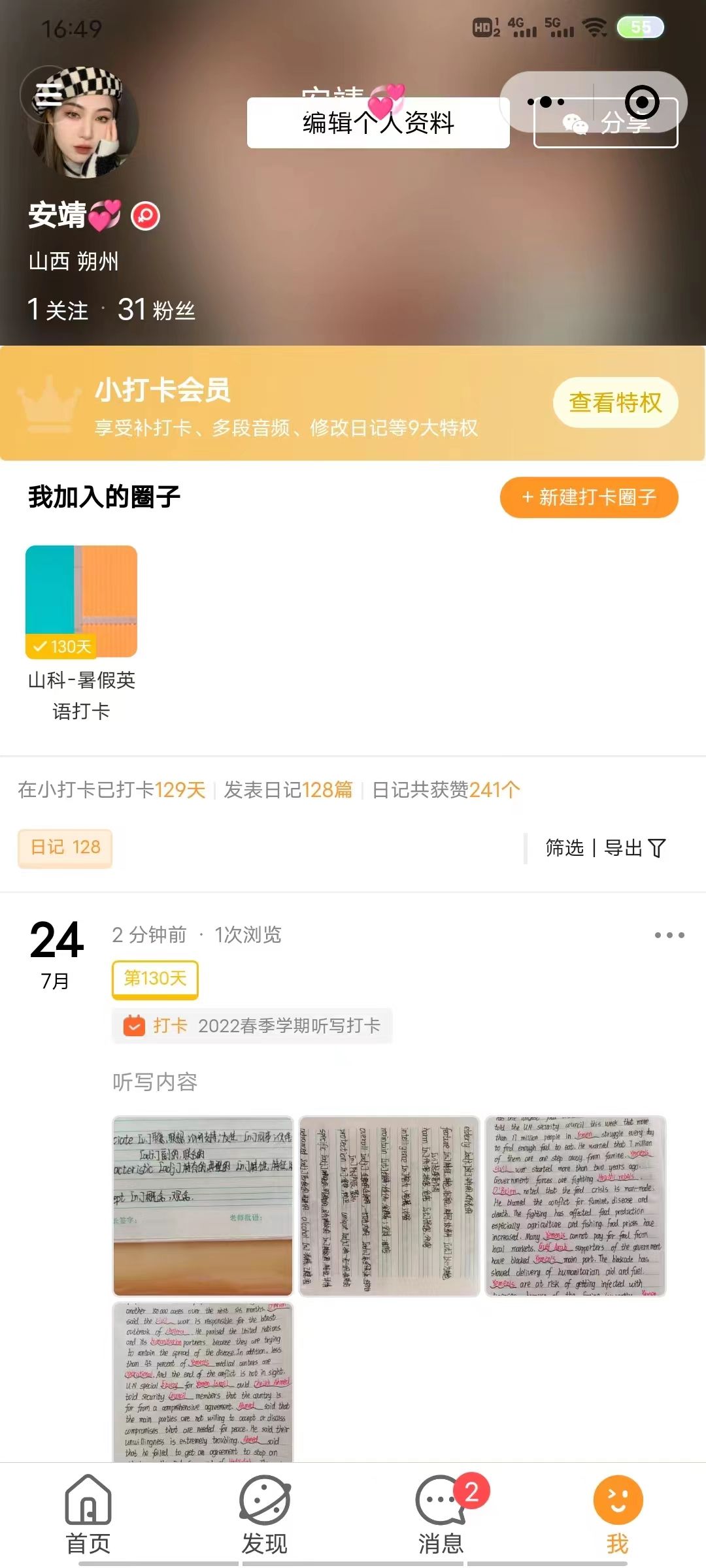Tap 编辑个人资料 to edit profile
The image size is (706, 1568).
pos(378,123)
